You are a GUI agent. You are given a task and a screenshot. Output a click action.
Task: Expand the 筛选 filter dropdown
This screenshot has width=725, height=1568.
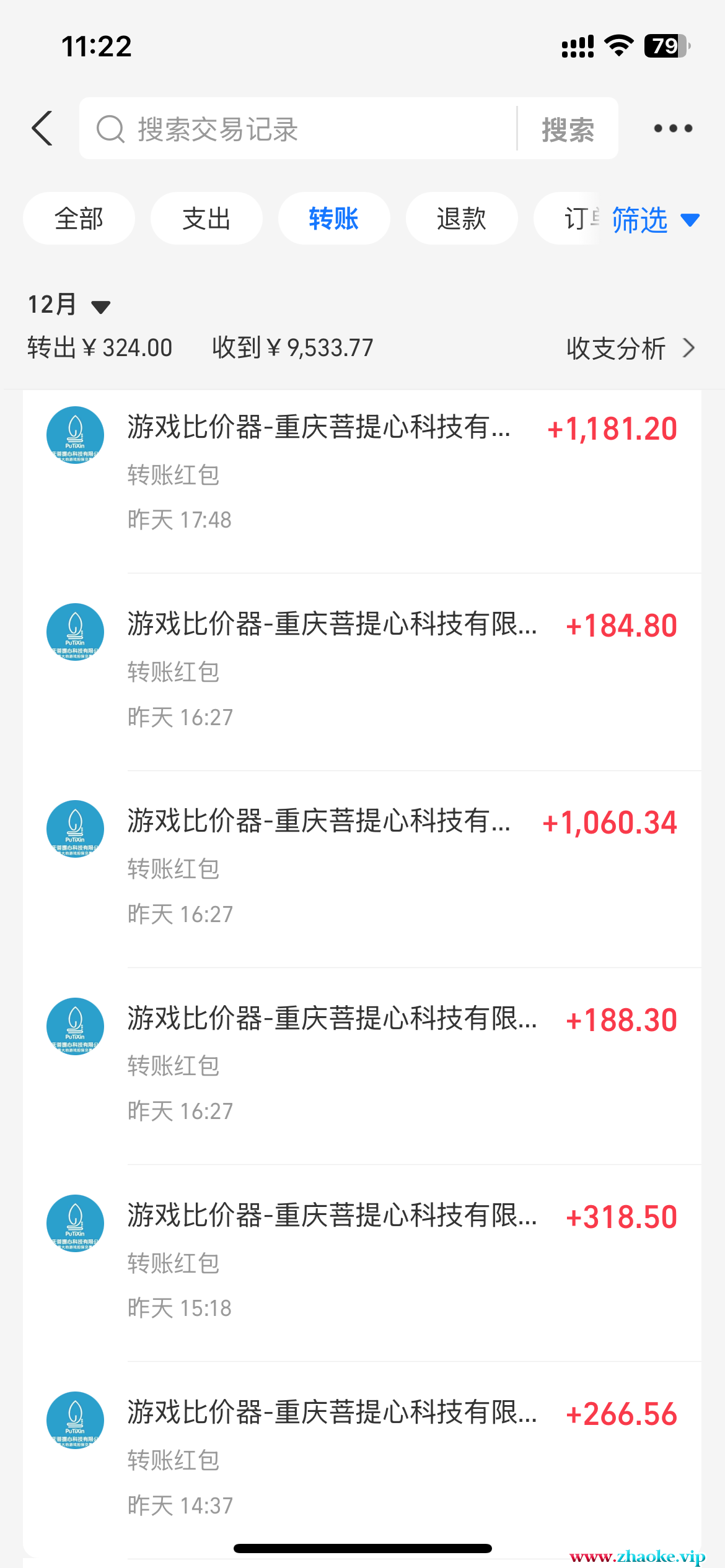pos(654,220)
